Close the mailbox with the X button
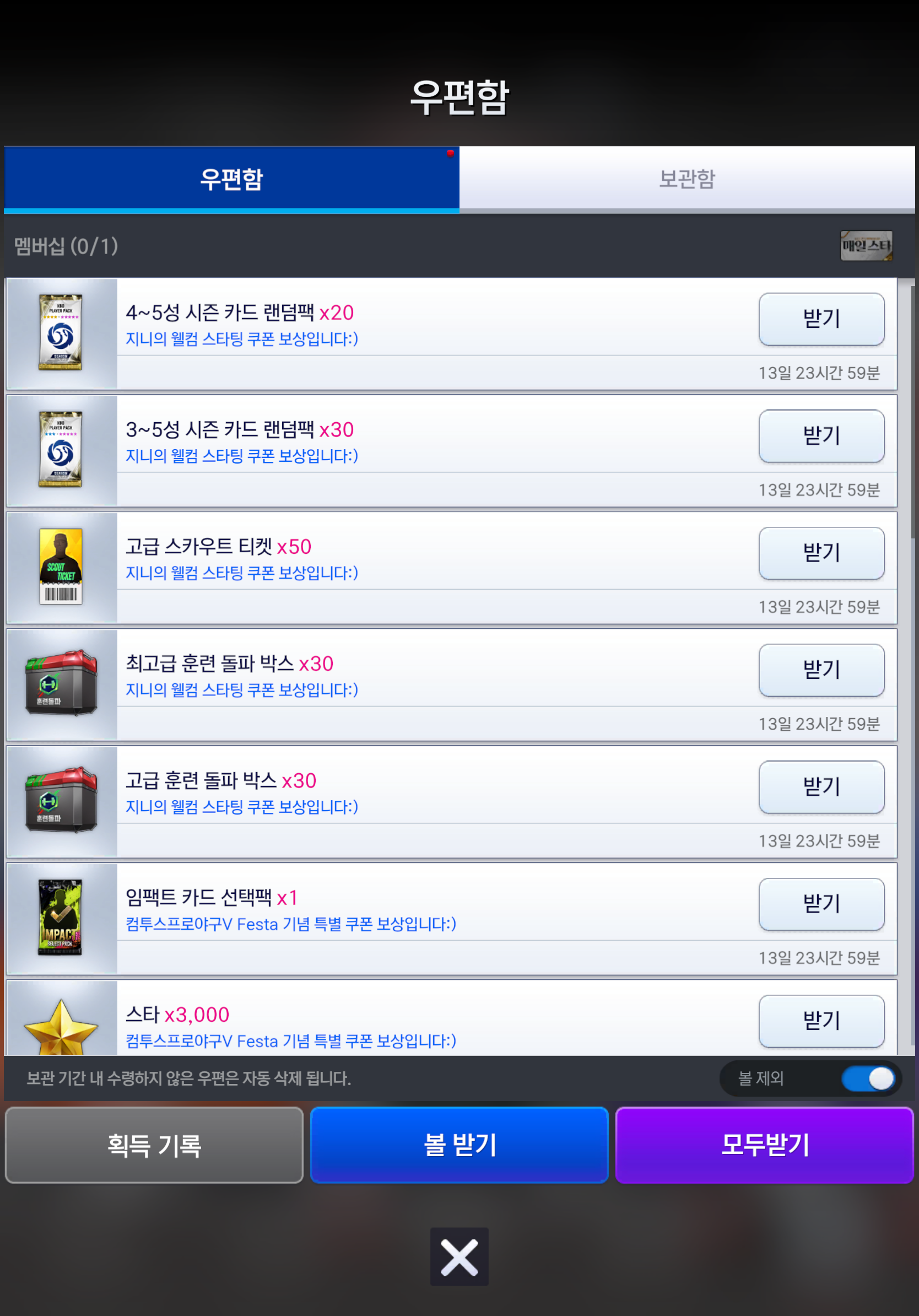Viewport: 919px width, 1316px height. pos(459,1257)
